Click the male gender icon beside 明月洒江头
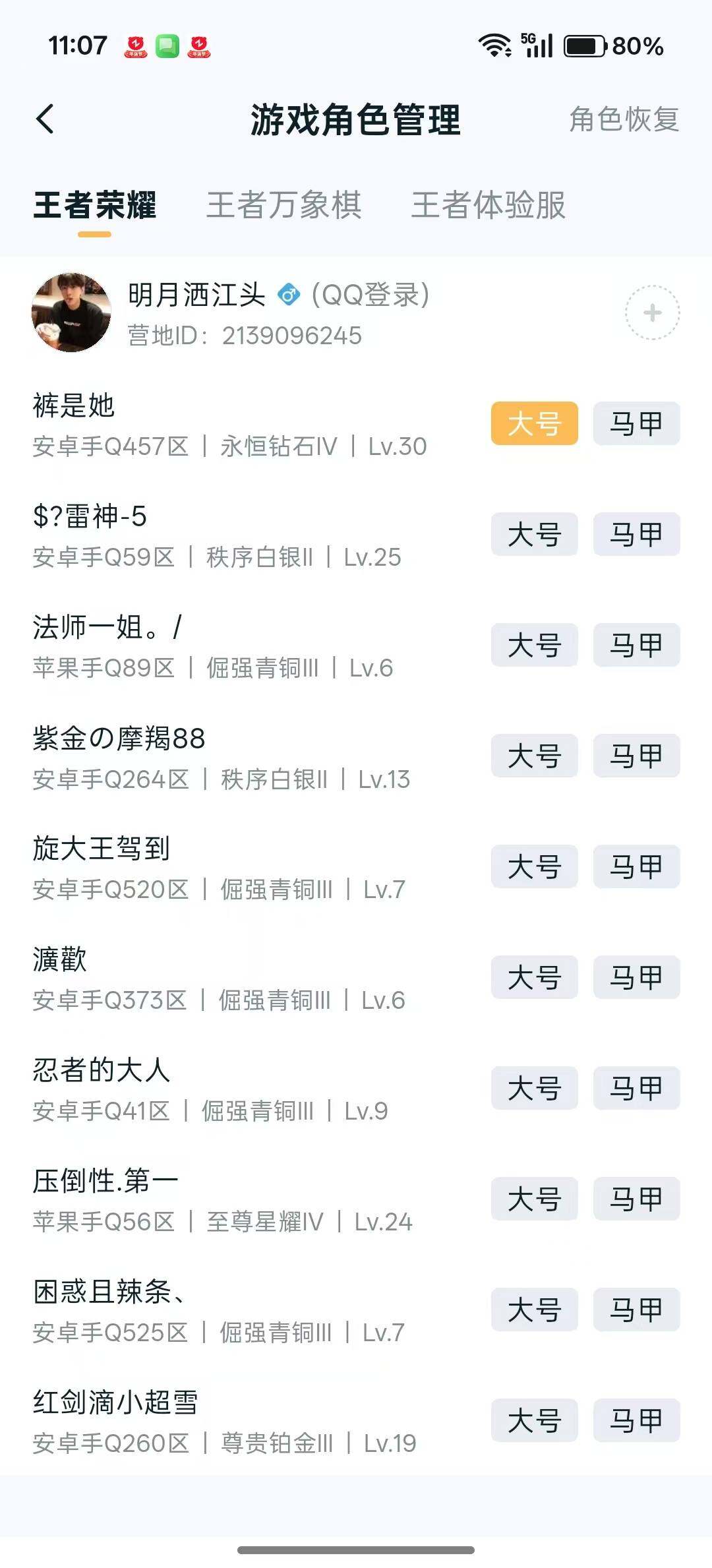The image size is (712, 1568). 290,296
